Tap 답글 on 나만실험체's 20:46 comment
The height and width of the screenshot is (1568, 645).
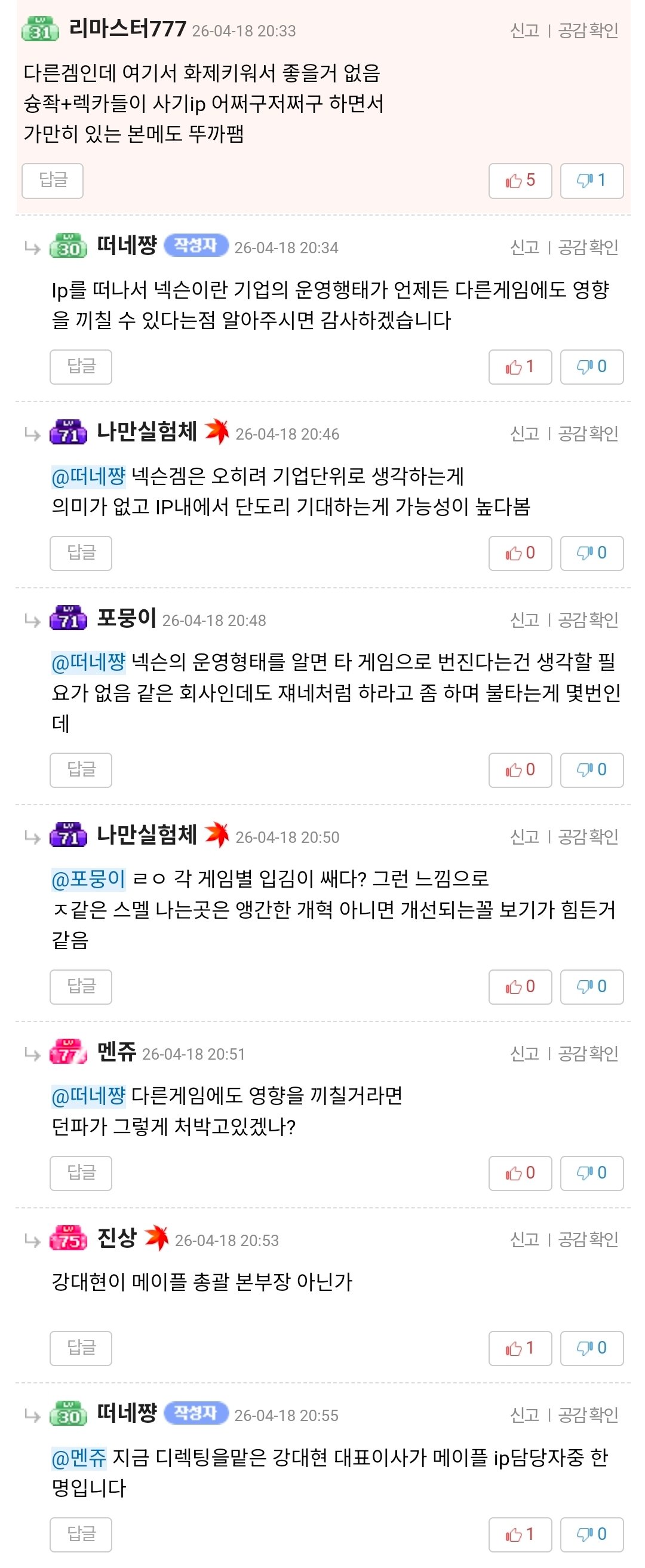[x=80, y=553]
